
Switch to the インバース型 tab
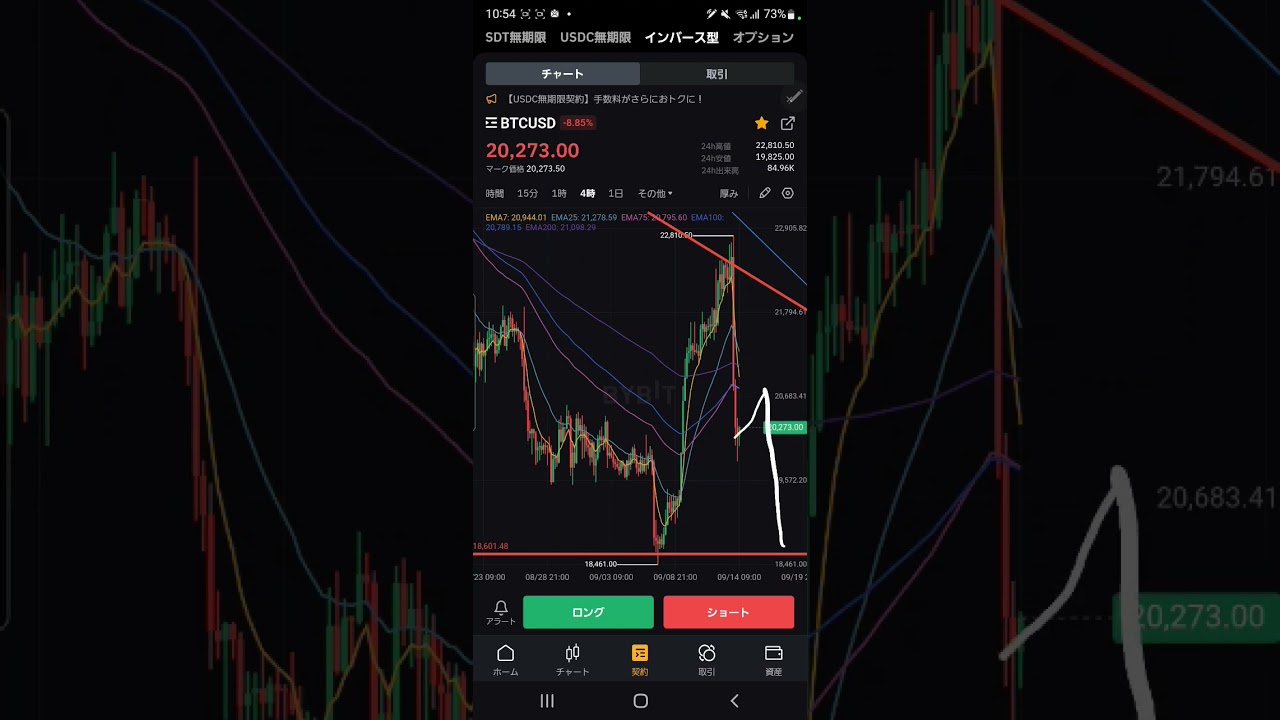tap(681, 38)
